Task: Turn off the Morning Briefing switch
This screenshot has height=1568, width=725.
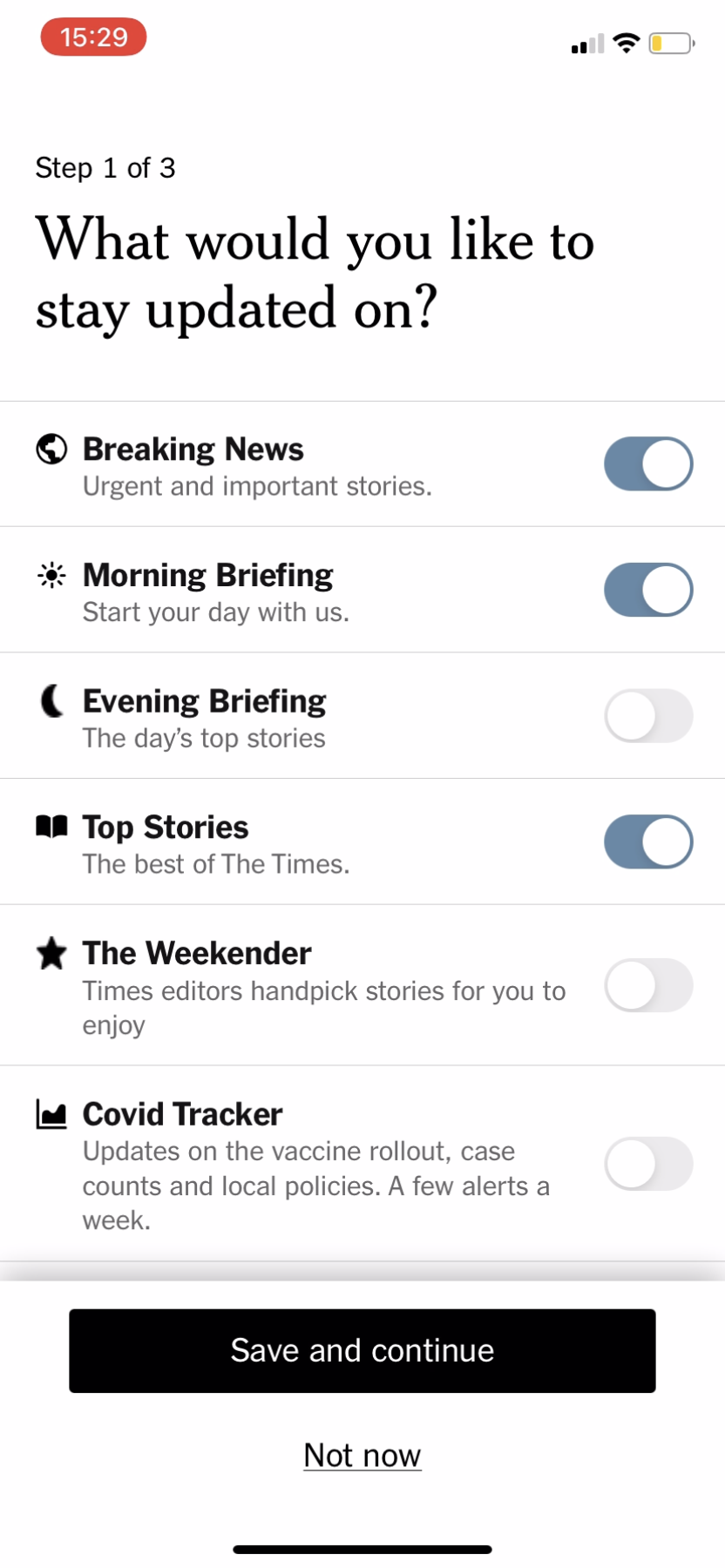Action: click(648, 590)
